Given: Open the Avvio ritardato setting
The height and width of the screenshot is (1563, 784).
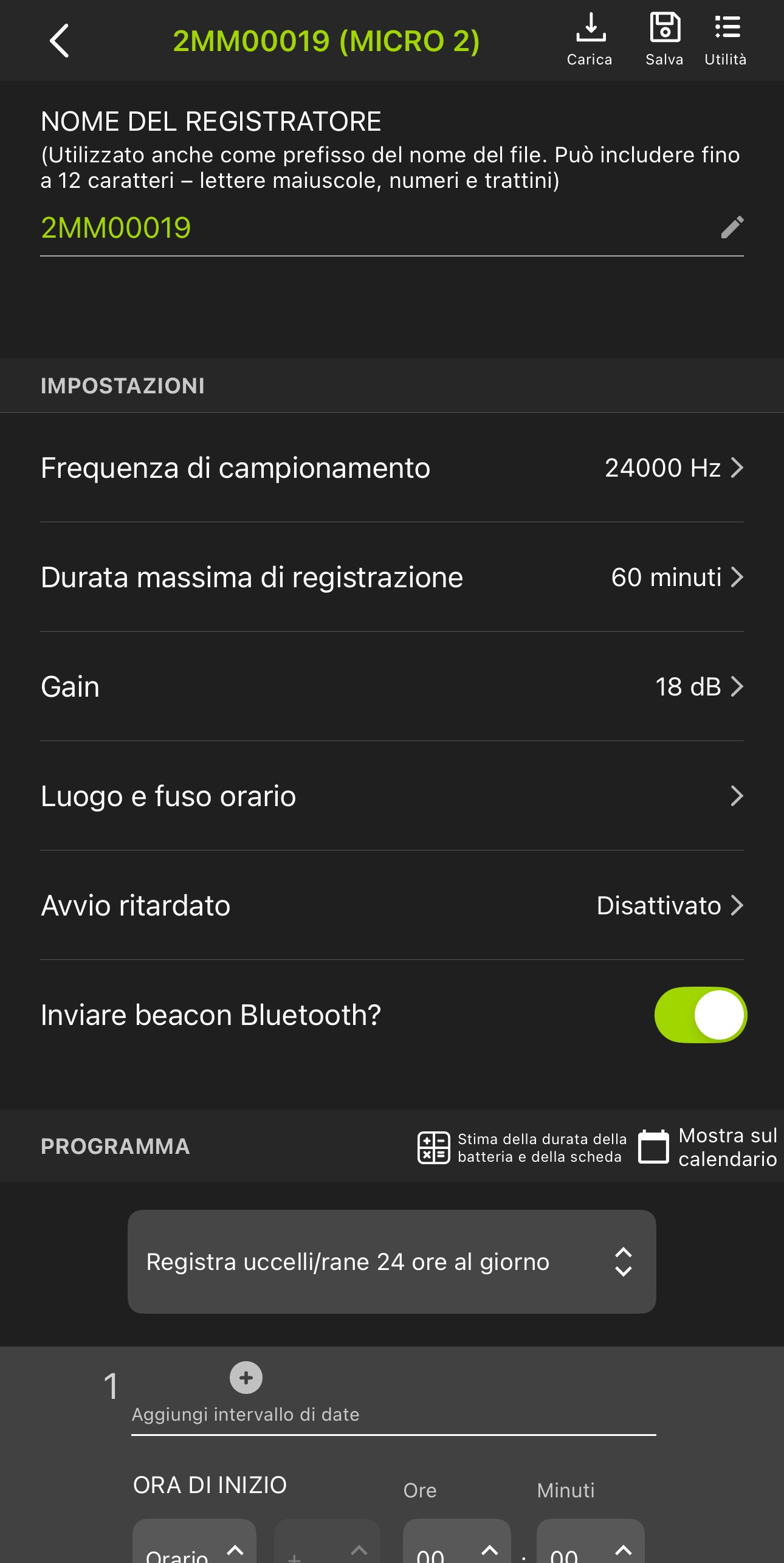Looking at the screenshot, I should [x=392, y=905].
